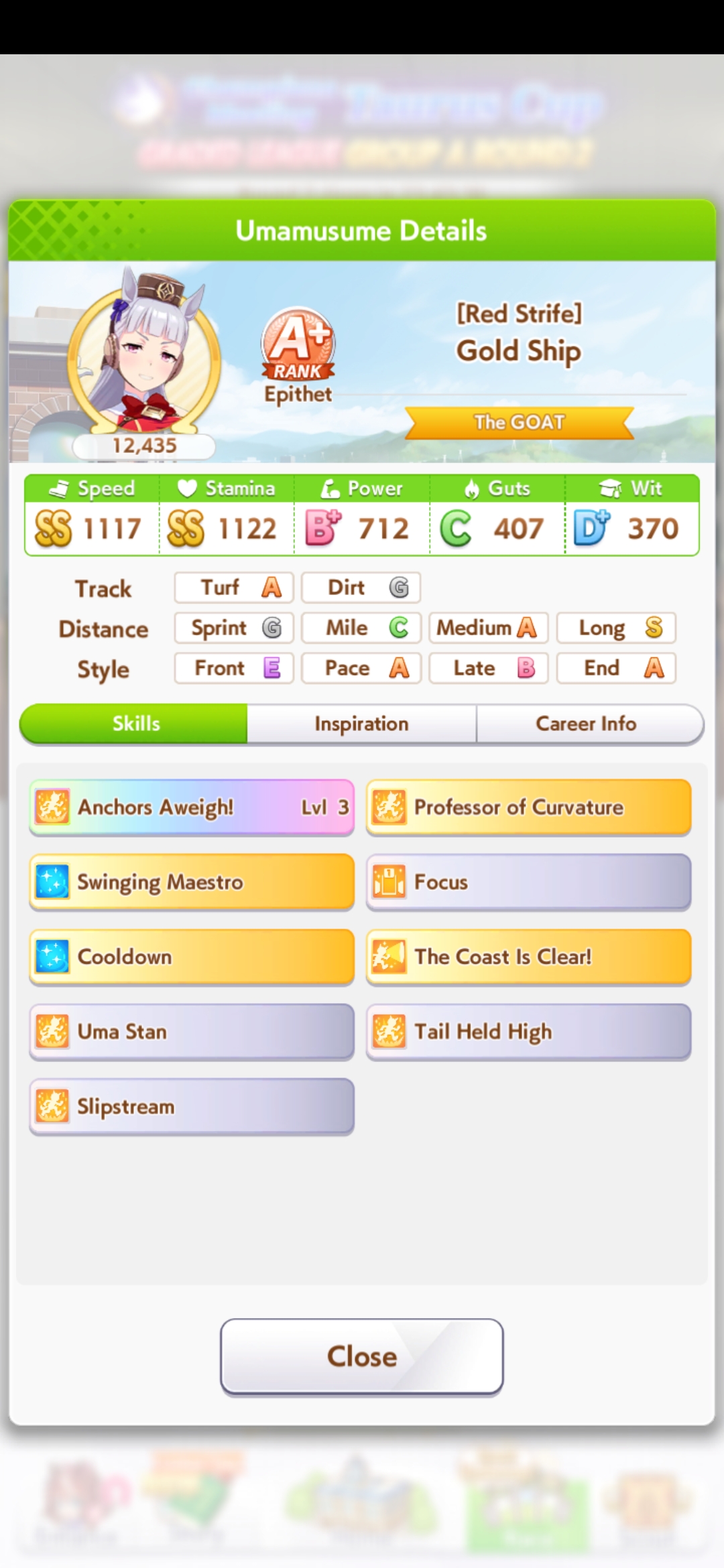View The Coast Is Clear! skill
This screenshot has height=1568, width=724.
click(x=528, y=957)
